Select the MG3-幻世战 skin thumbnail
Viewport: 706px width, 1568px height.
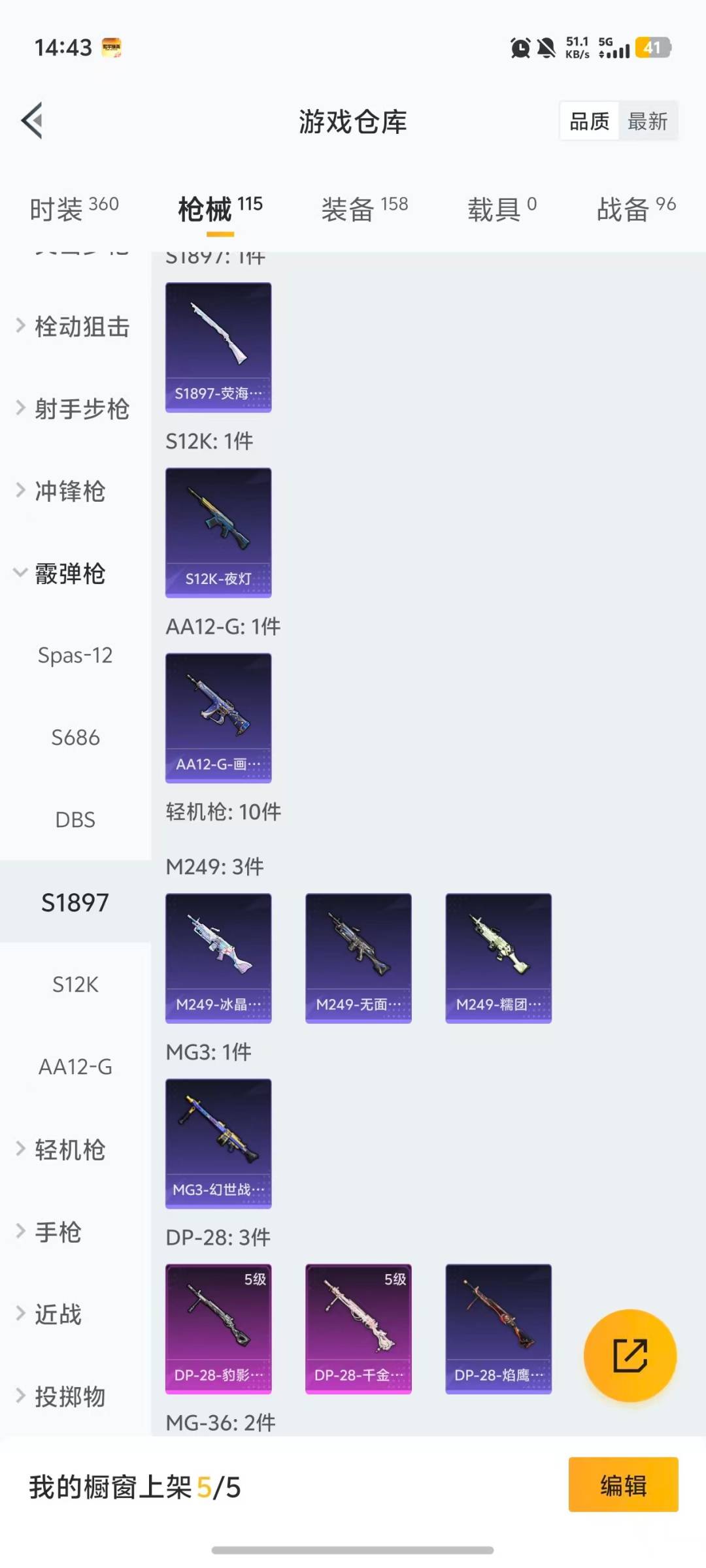pyautogui.click(x=218, y=1143)
